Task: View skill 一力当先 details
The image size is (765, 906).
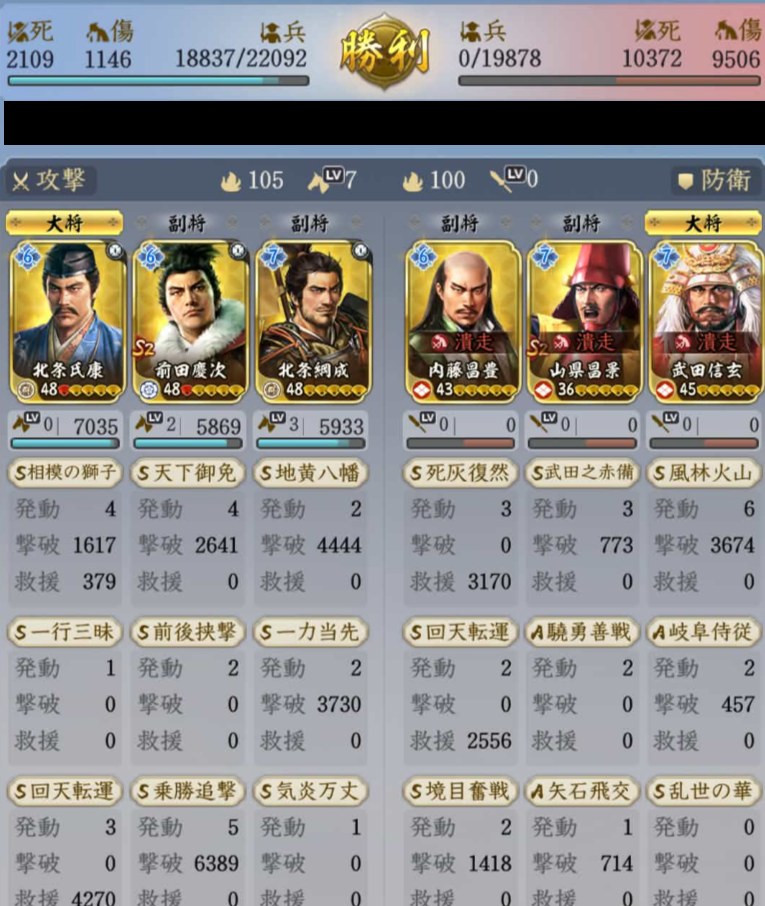Action: tap(311, 632)
